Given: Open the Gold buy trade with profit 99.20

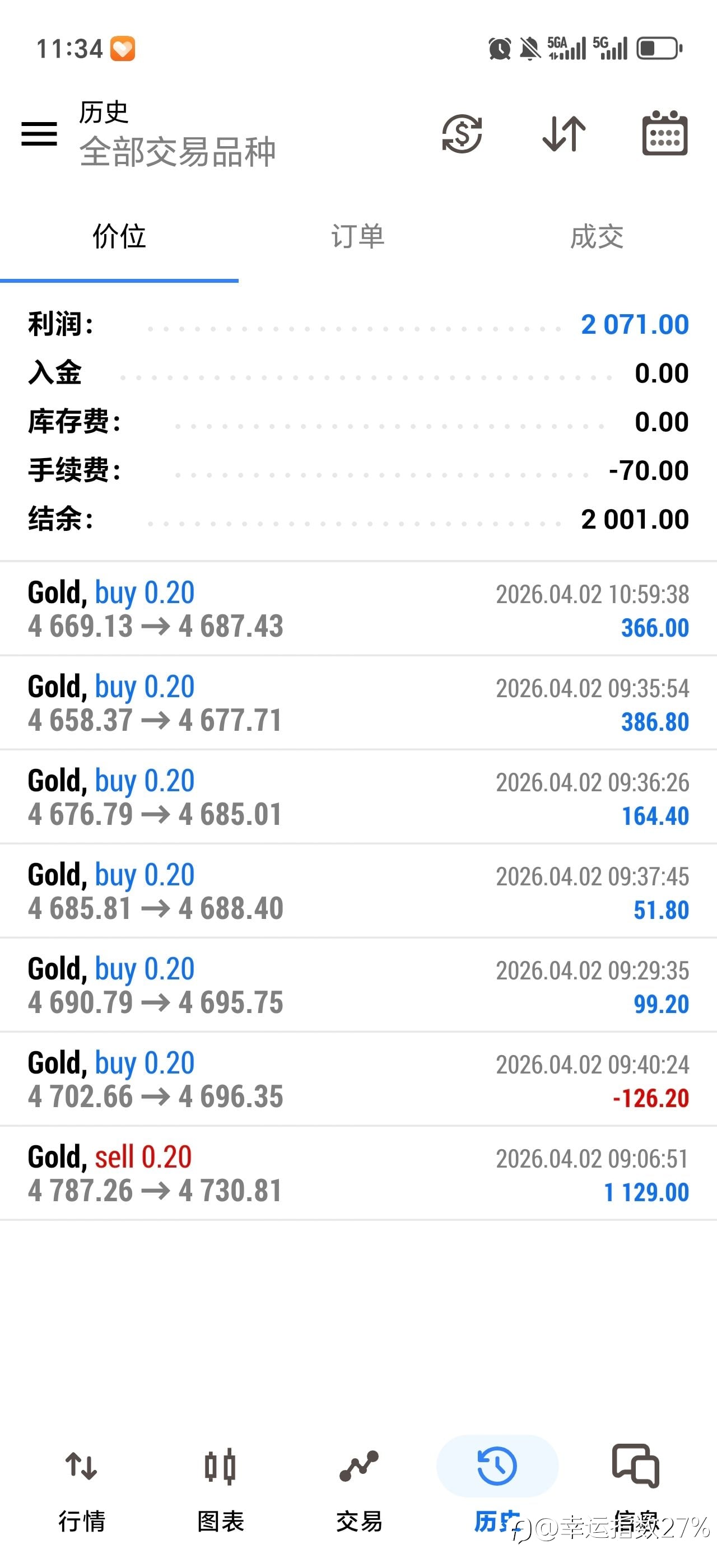Looking at the screenshot, I should point(358,985).
